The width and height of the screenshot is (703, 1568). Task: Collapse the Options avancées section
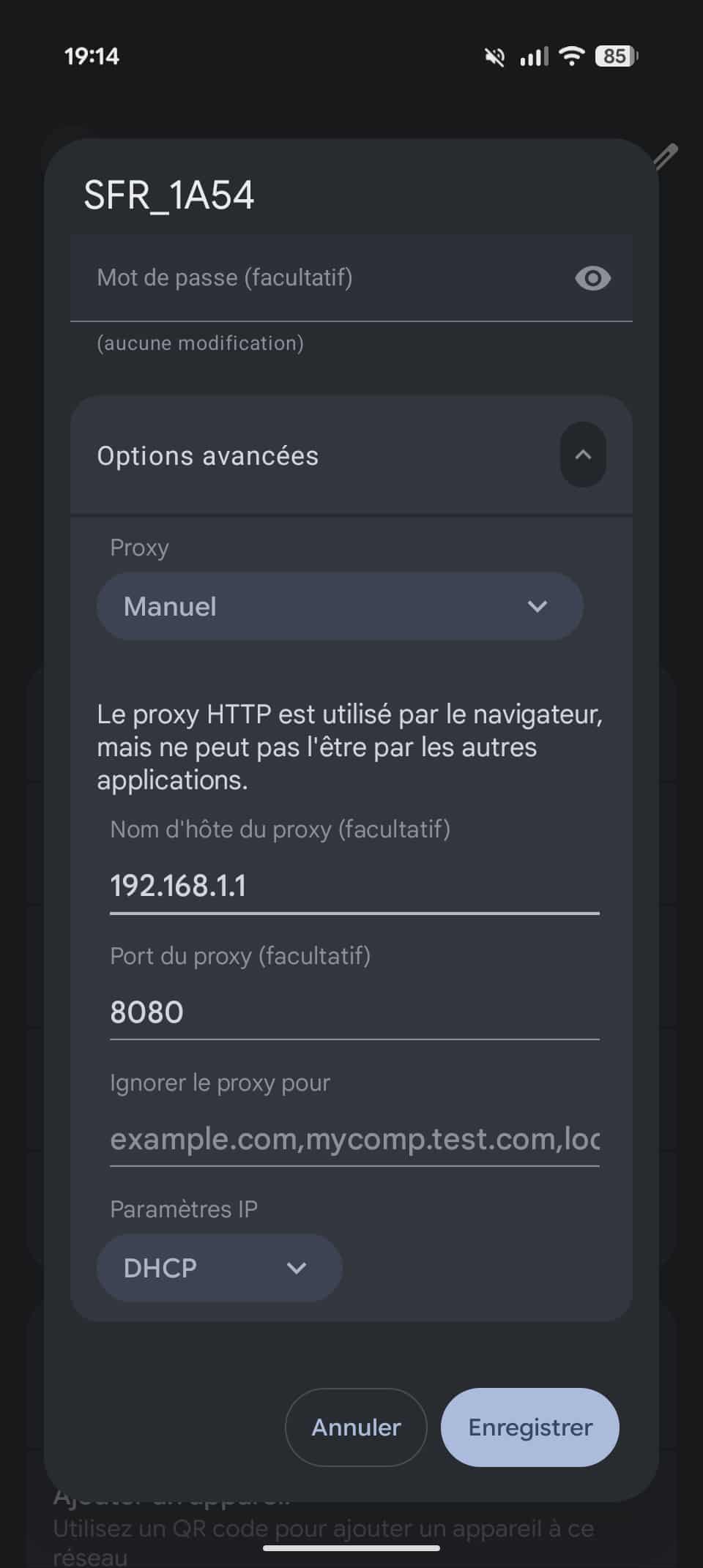(583, 455)
